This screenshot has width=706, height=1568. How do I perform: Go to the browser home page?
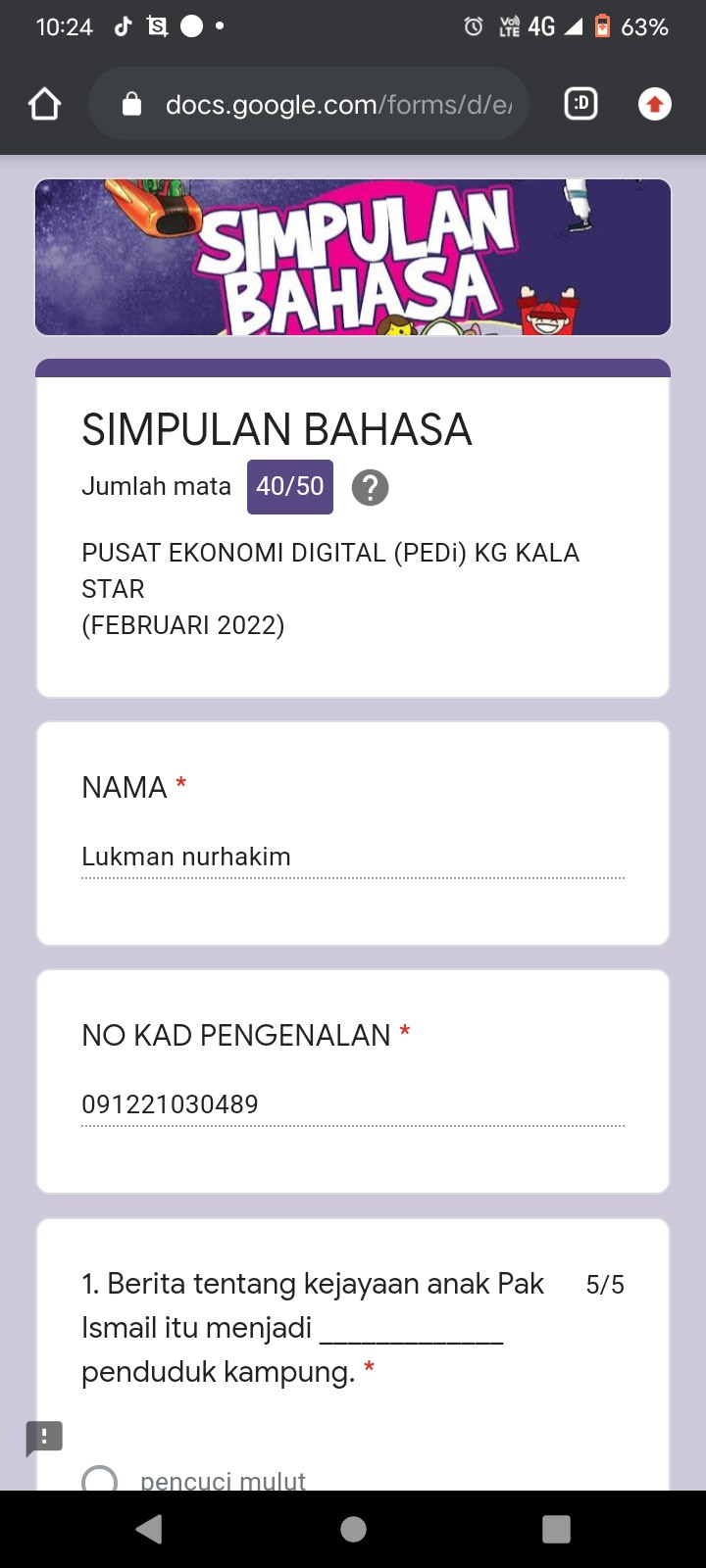[45, 104]
